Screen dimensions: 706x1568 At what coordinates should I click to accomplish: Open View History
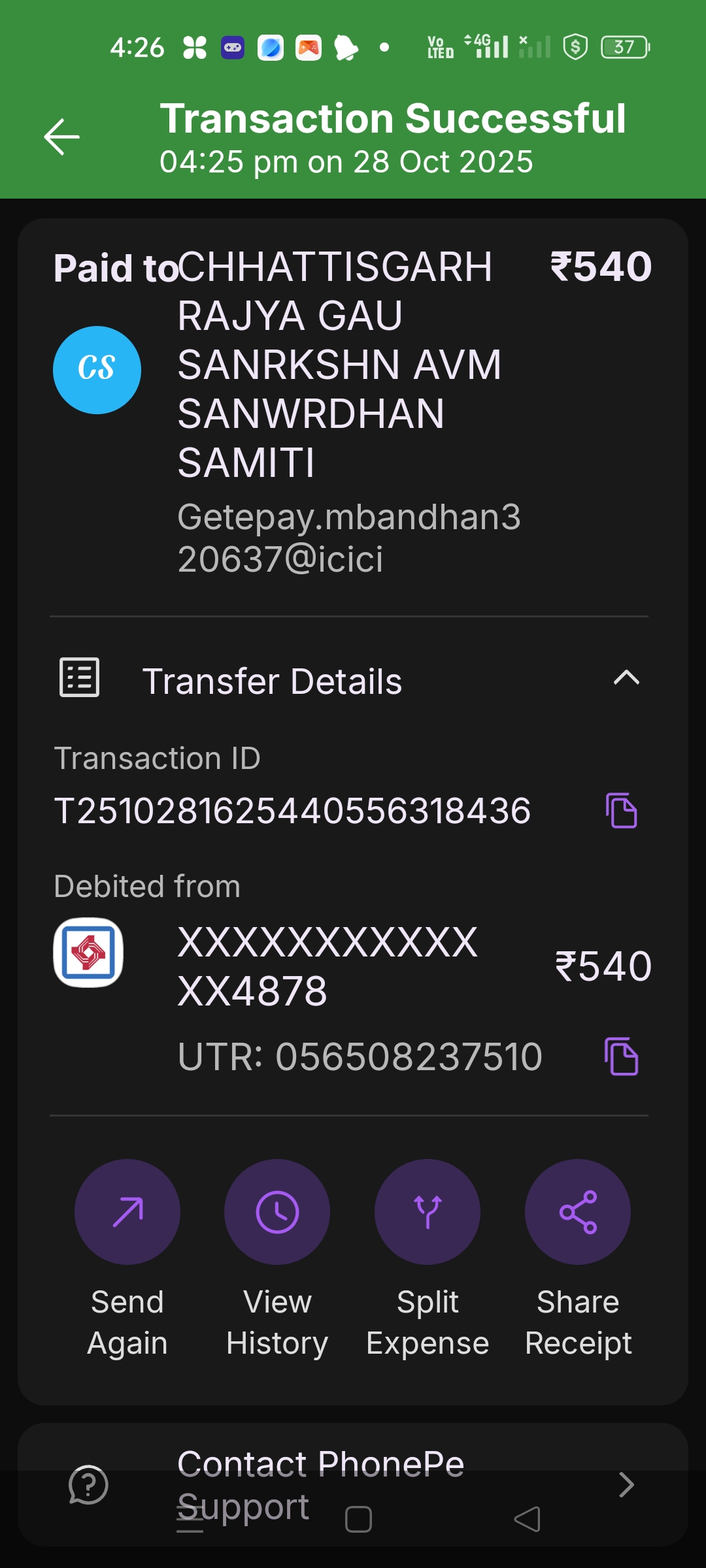click(277, 1213)
